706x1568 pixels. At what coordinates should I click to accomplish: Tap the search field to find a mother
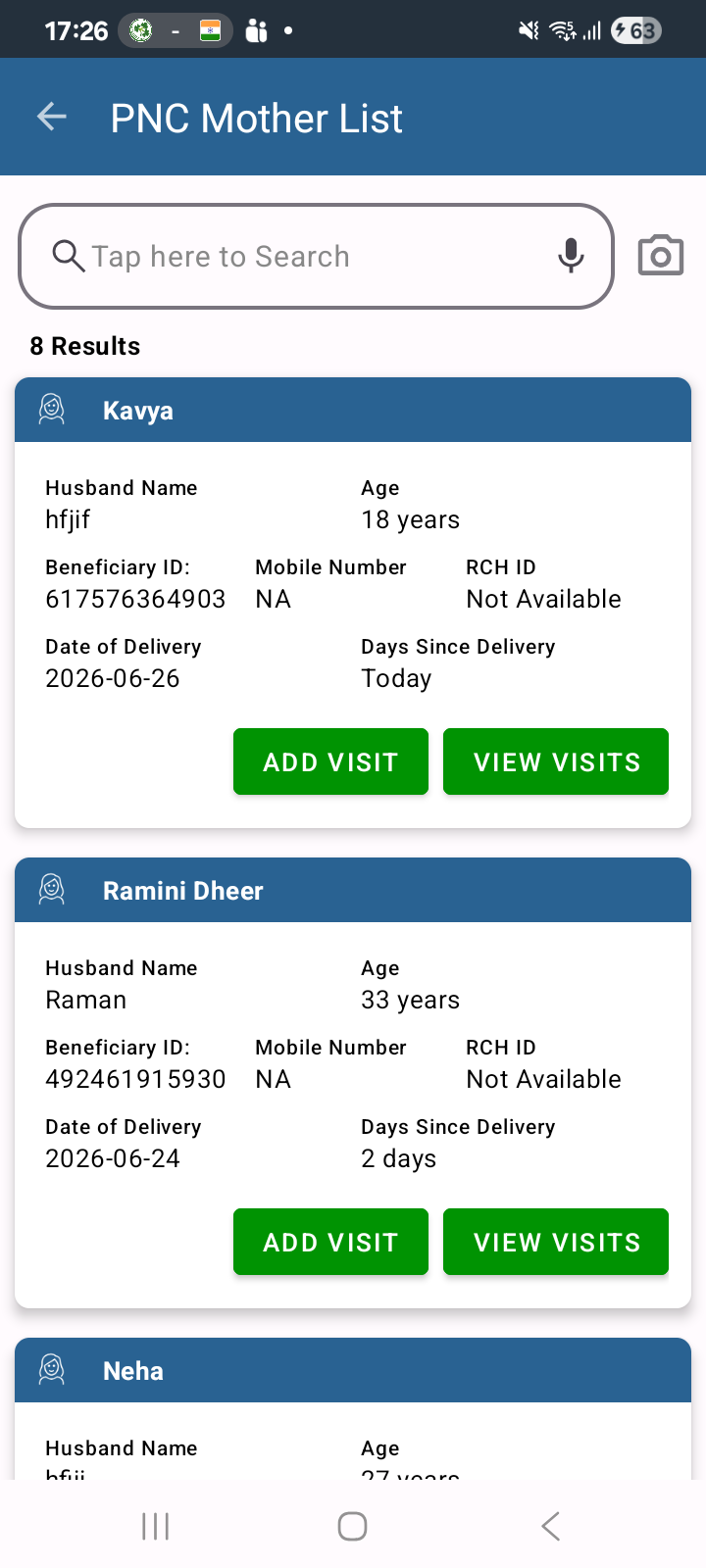[x=316, y=257]
